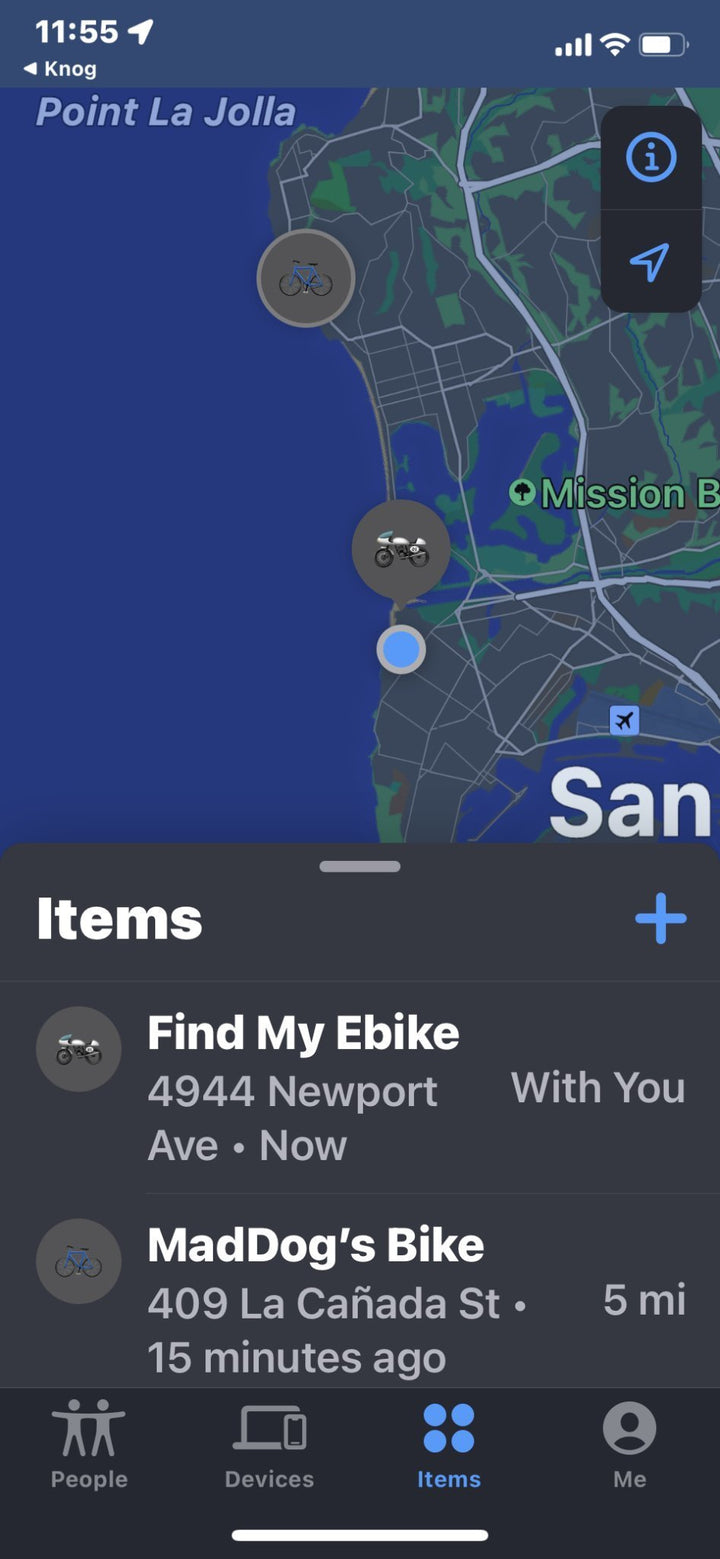Tap the blue current location dot

pyautogui.click(x=400, y=648)
